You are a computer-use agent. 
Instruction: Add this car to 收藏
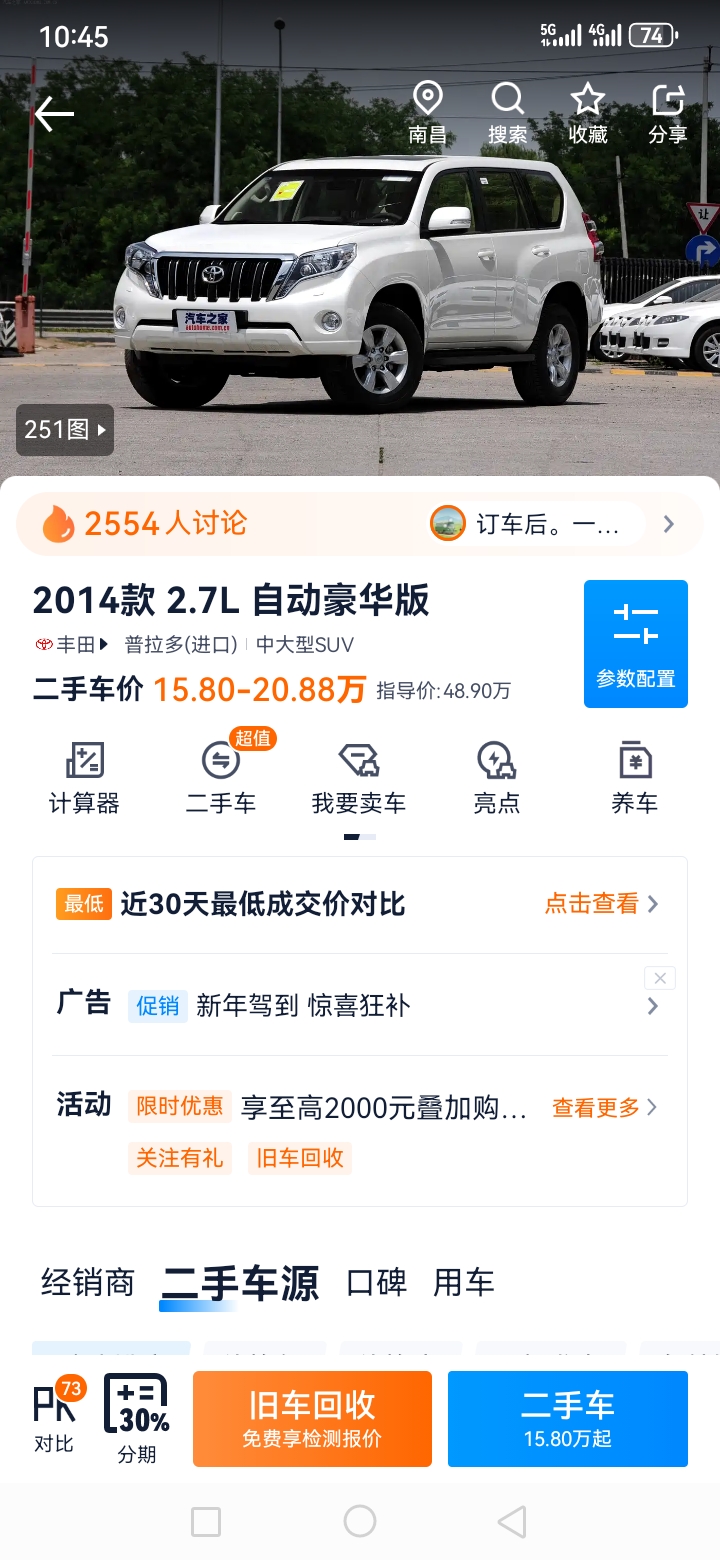(588, 114)
